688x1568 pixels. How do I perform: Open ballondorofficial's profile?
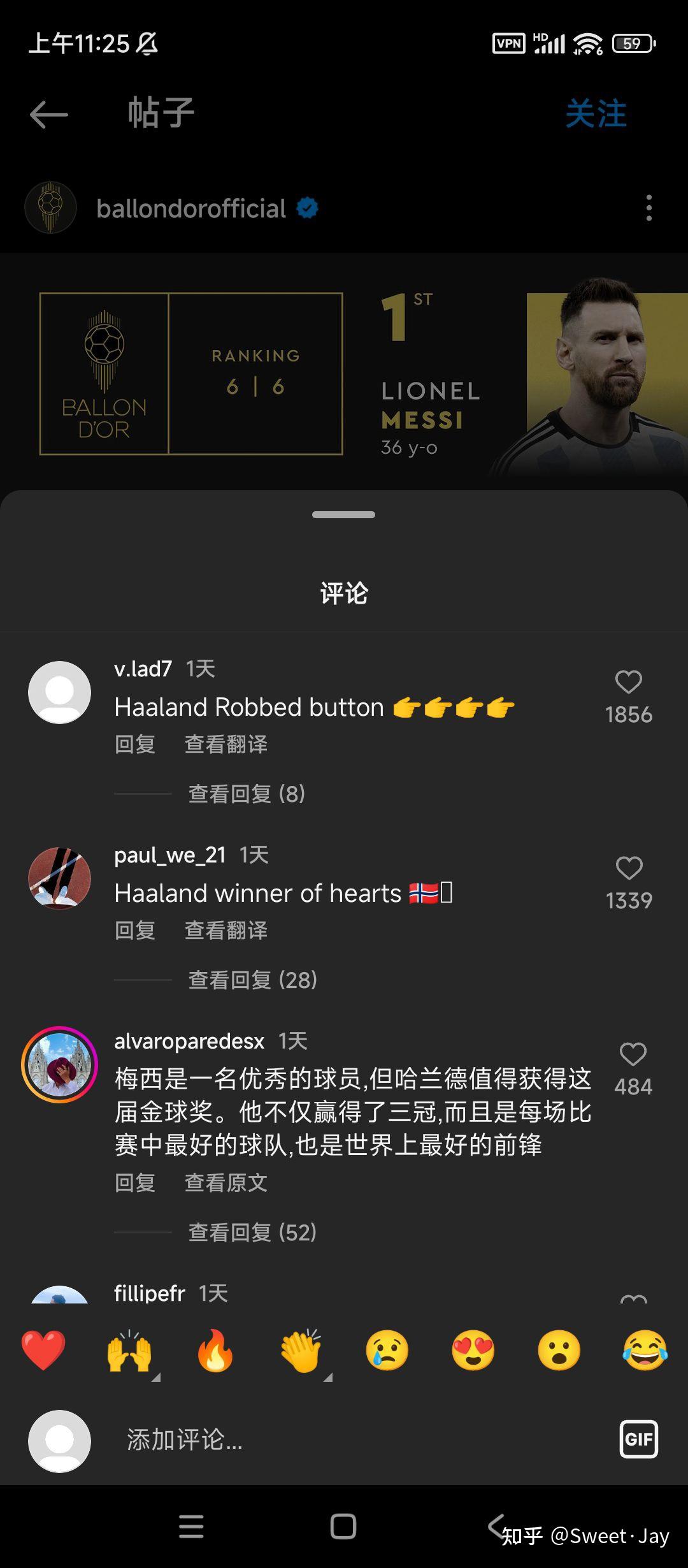click(190, 208)
